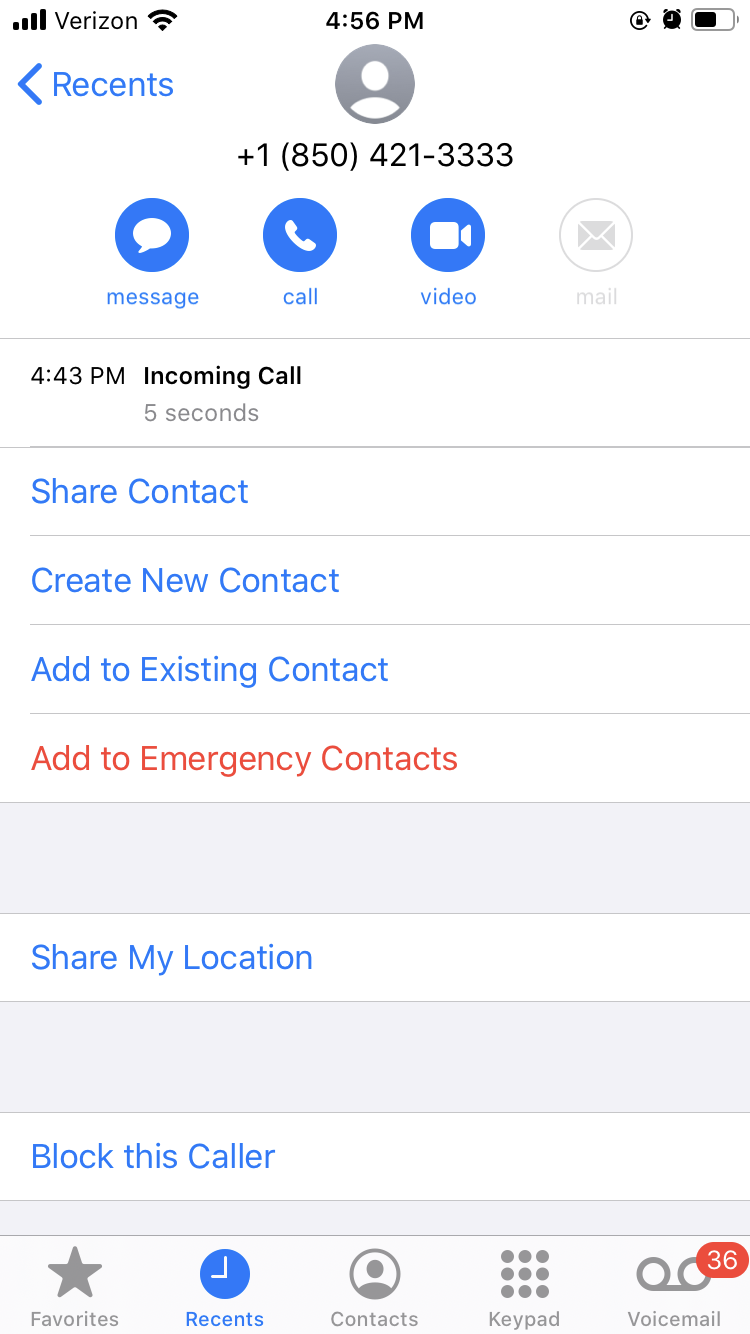The height and width of the screenshot is (1334, 750).
Task: Add number to Emergency Contacts
Action: (x=245, y=759)
